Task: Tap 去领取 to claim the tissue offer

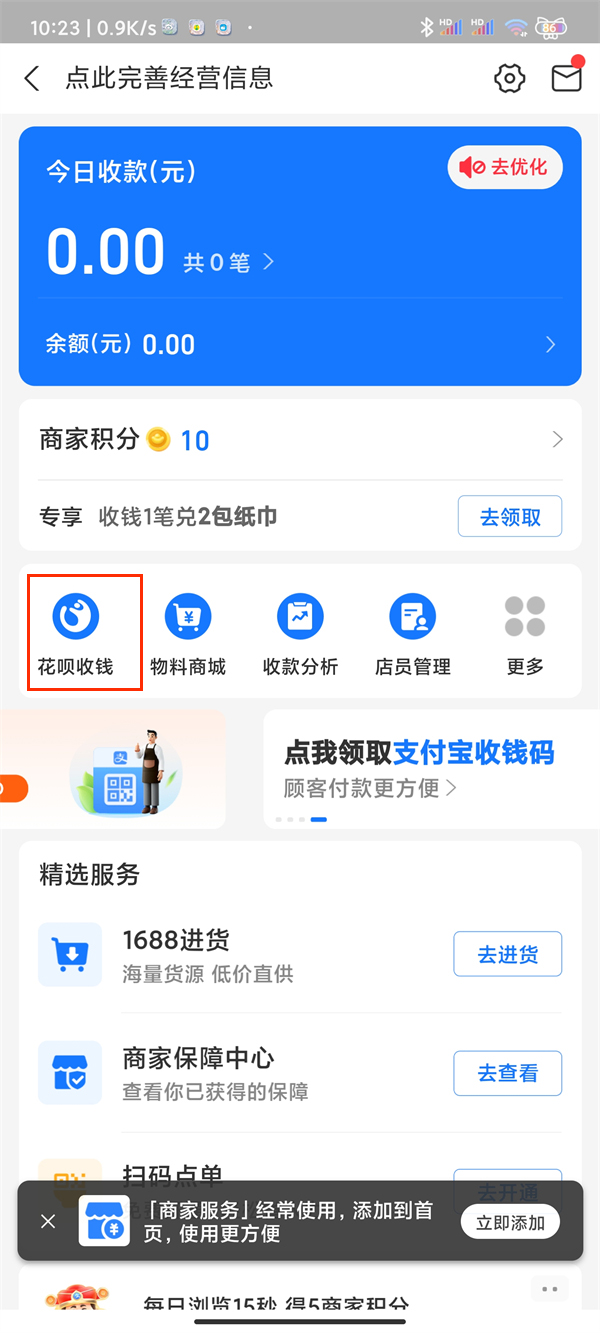Action: pos(509,517)
